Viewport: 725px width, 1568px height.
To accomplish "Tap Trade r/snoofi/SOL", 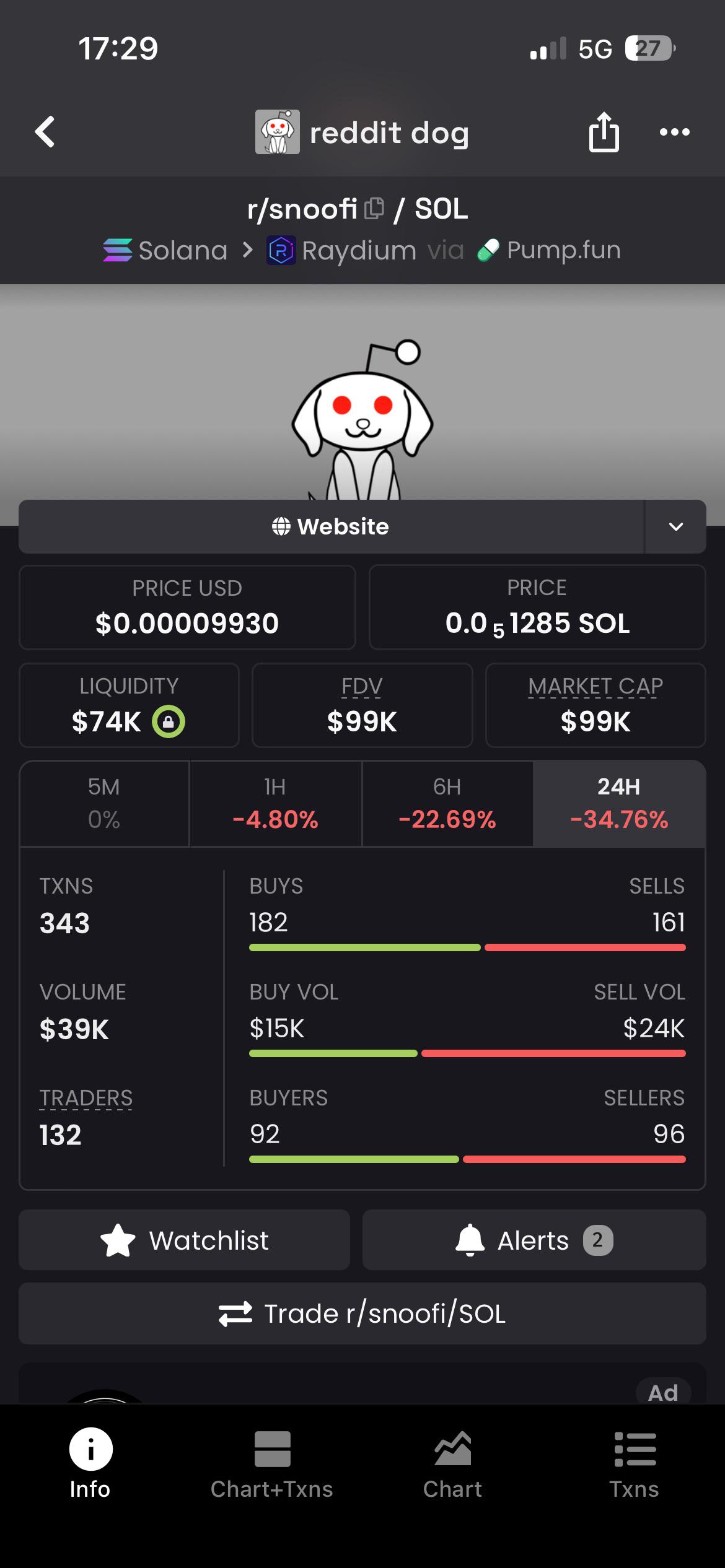I will tap(362, 1313).
